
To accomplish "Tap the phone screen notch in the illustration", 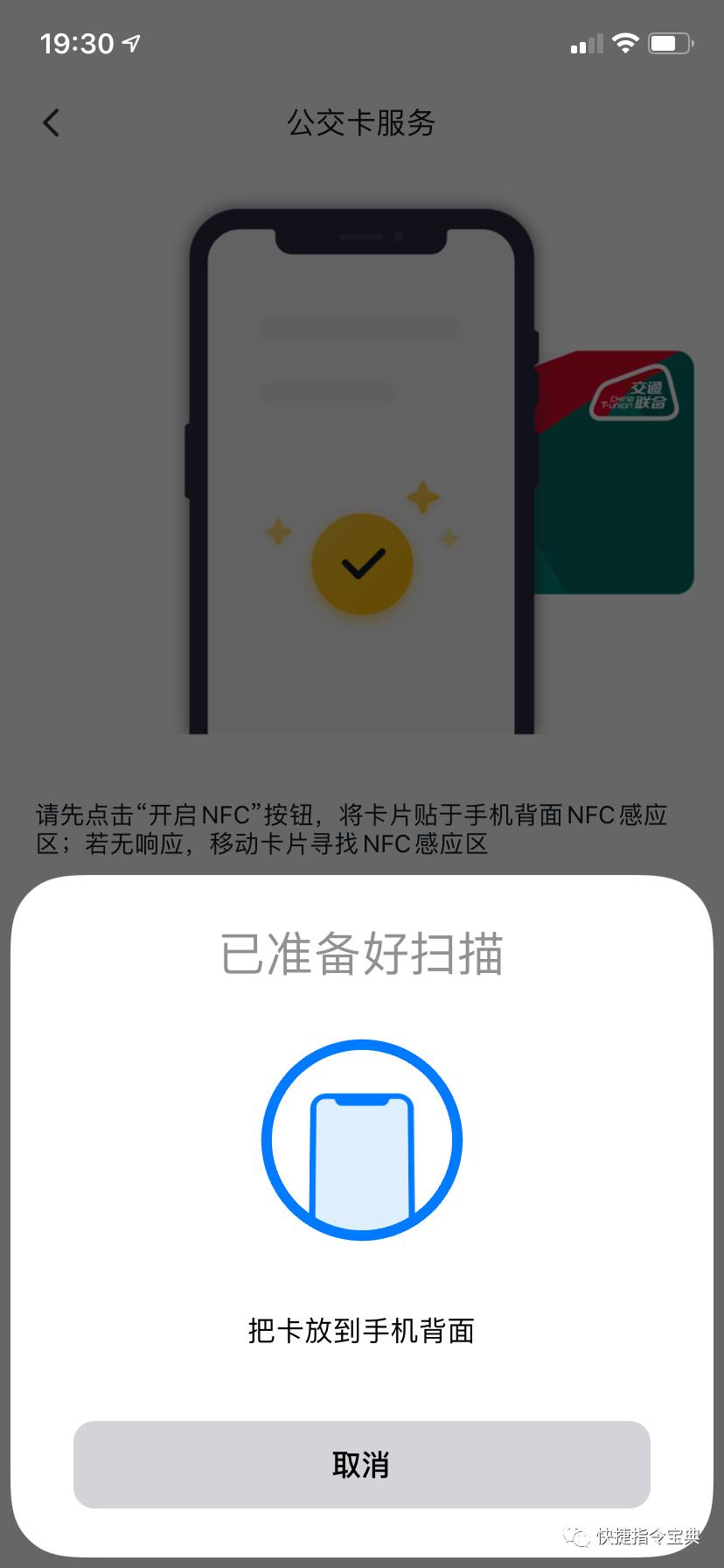I will (362, 236).
